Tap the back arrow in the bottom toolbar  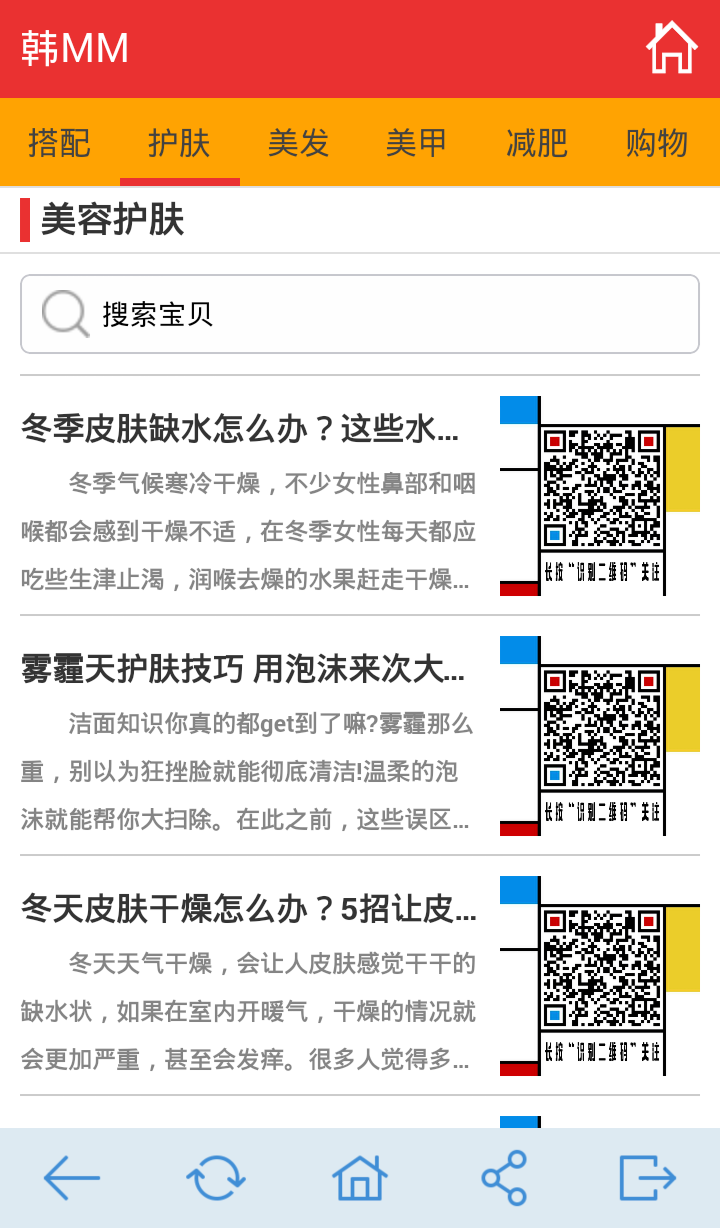tap(71, 1178)
